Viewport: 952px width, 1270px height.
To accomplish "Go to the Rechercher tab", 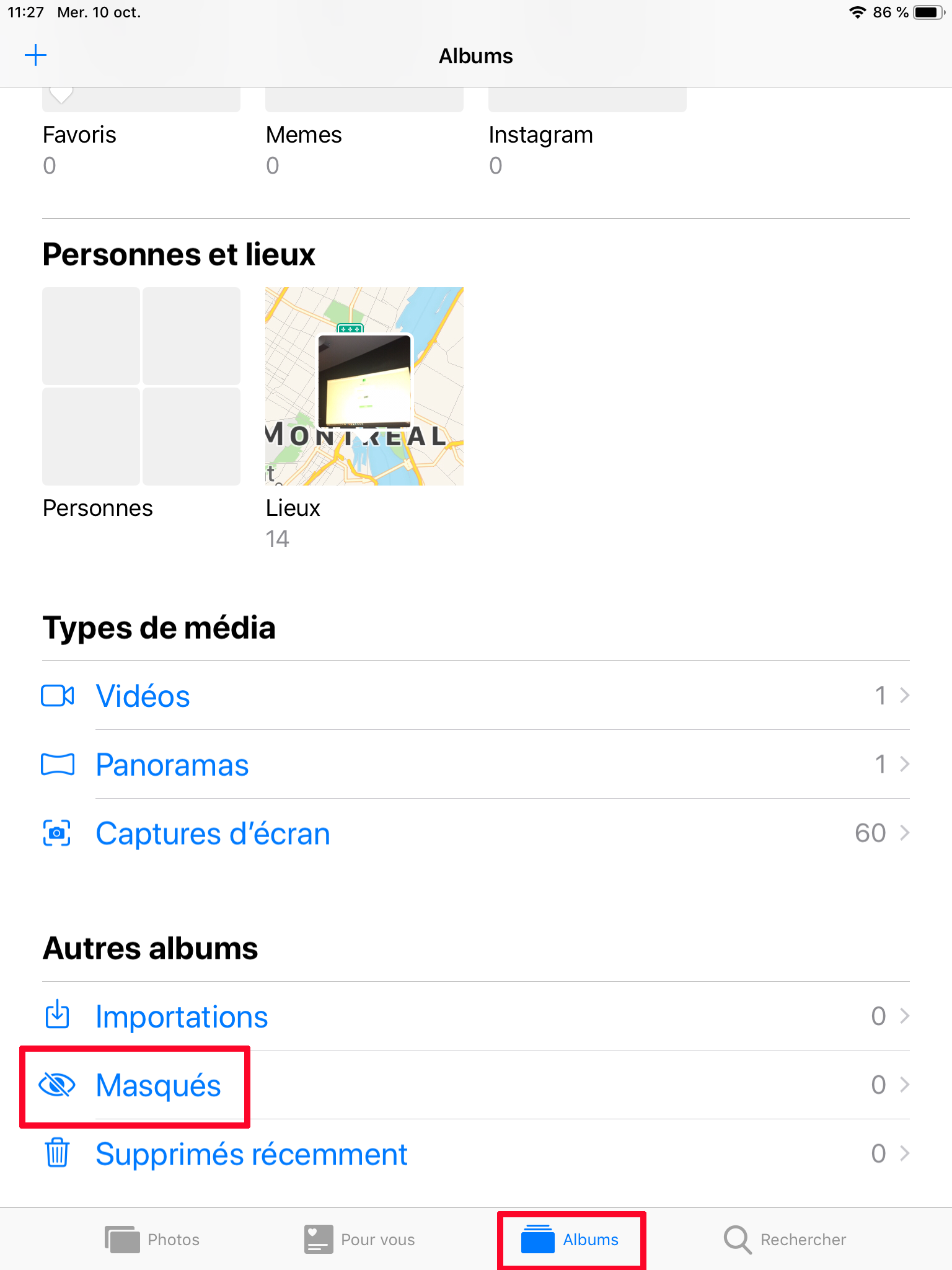I will coord(785,1240).
